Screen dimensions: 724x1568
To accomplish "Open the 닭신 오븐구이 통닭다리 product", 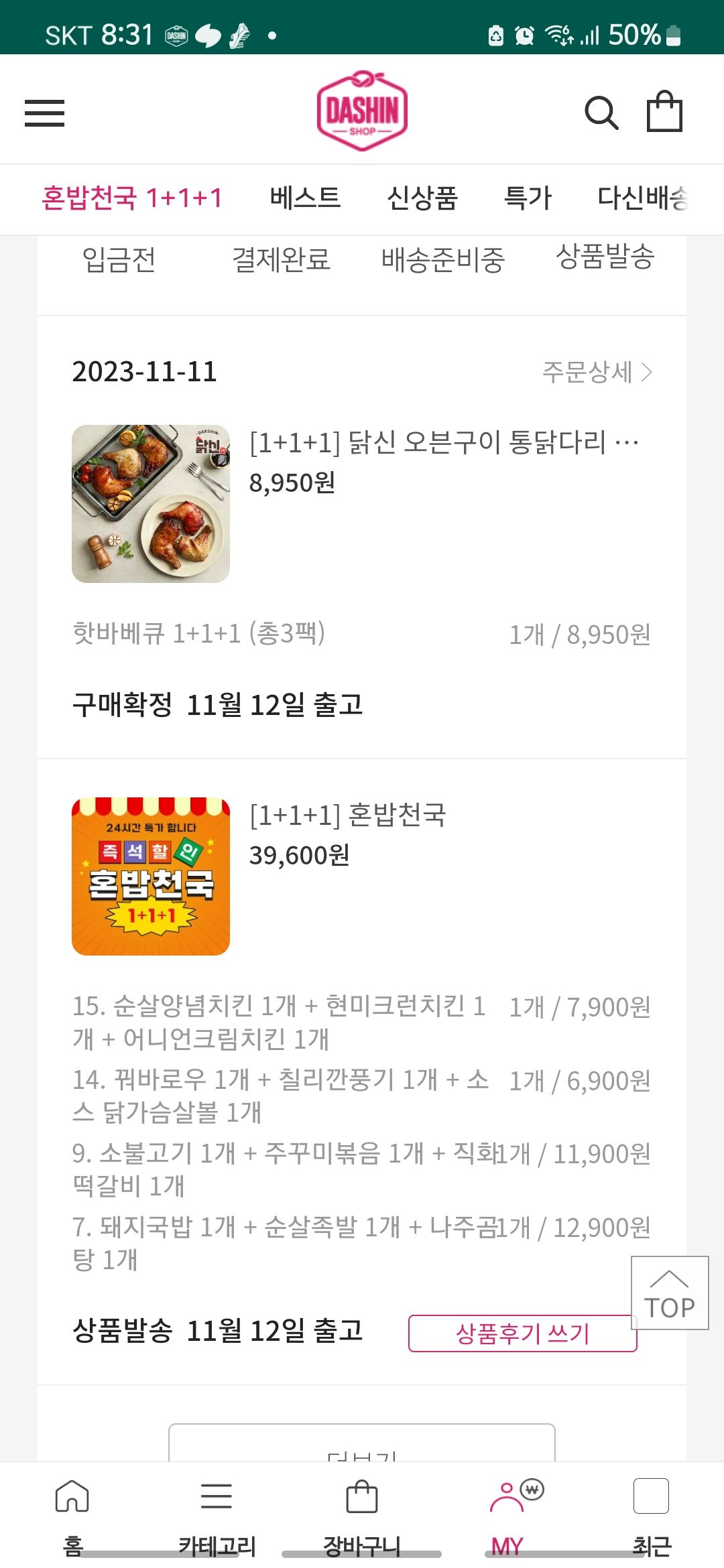I will (x=443, y=443).
